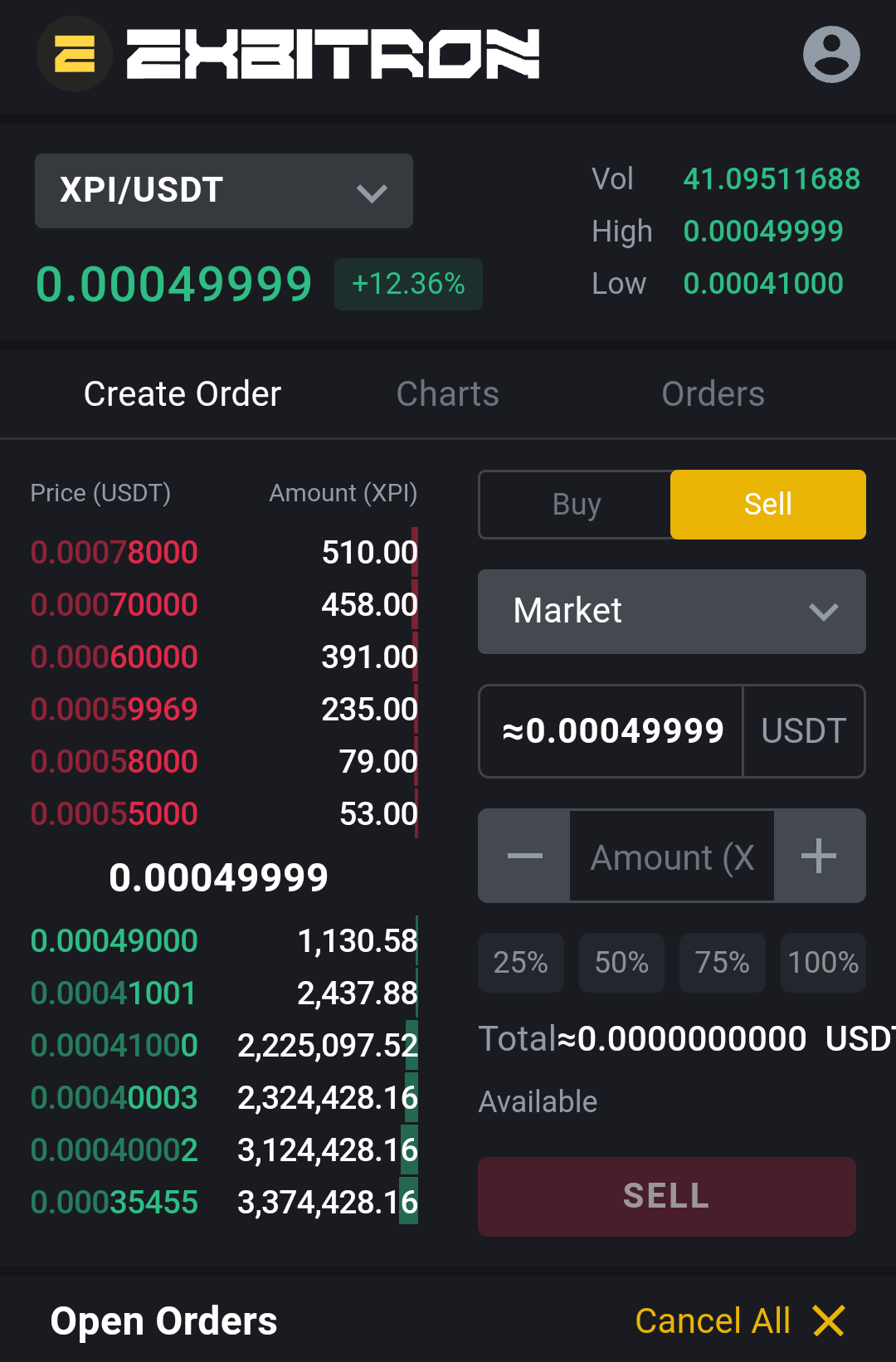Pick the 0.00049000 bid price row
Image resolution: width=896 pixels, height=1362 pixels.
pyautogui.click(x=224, y=941)
